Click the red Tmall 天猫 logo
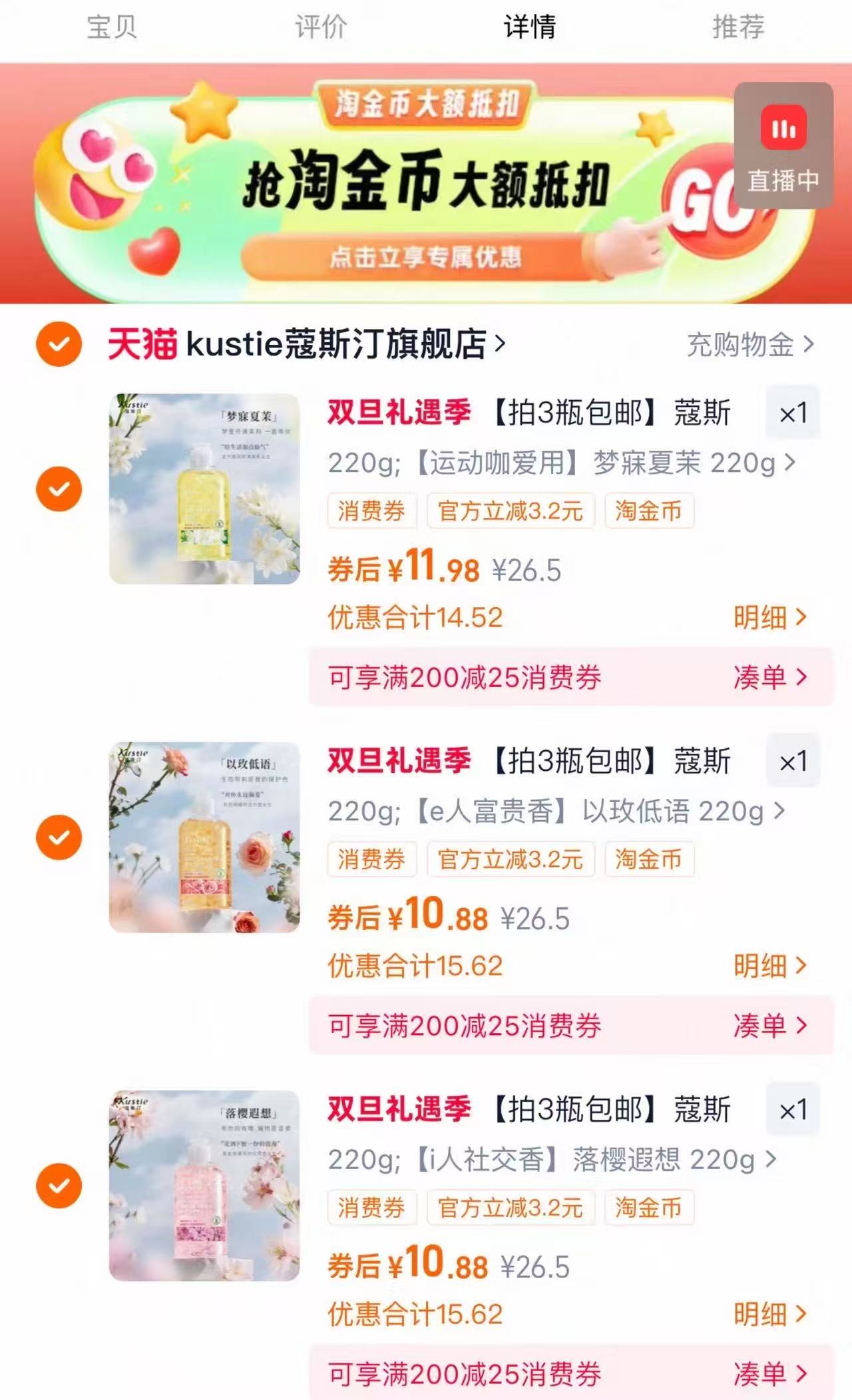The height and width of the screenshot is (1400, 852). 140,344
